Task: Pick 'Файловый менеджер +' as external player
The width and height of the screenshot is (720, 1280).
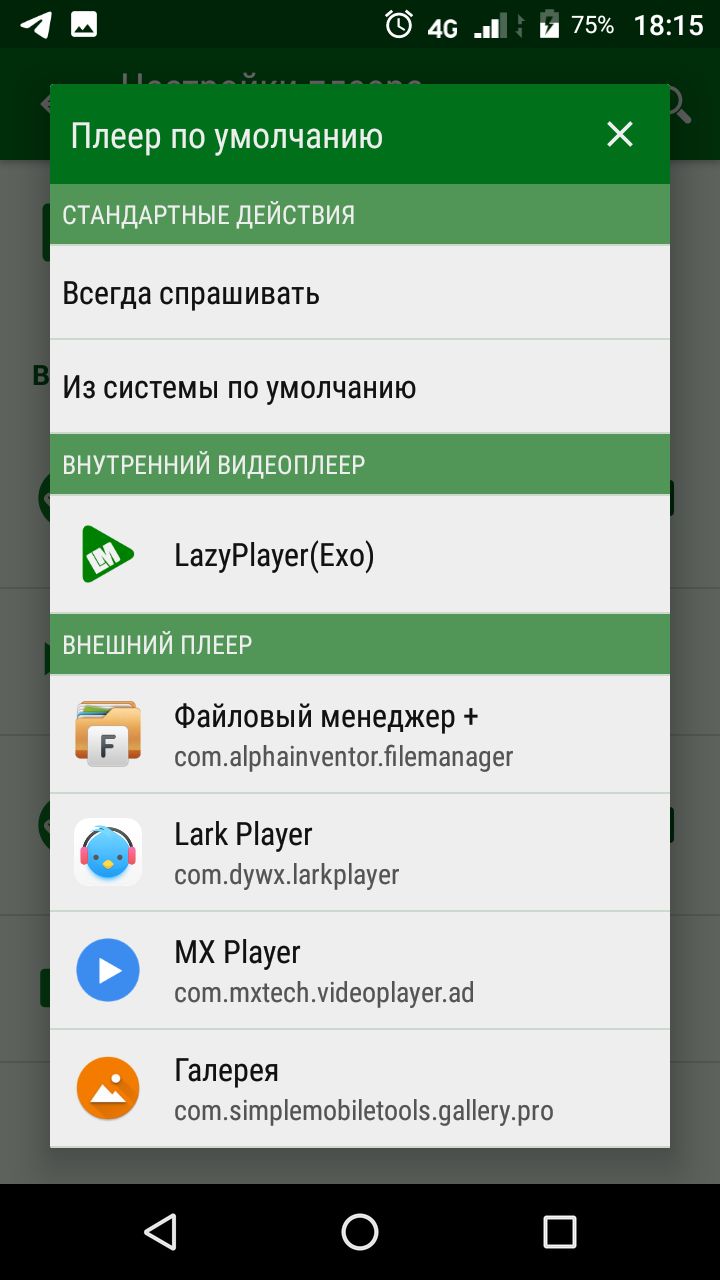Action: tap(360, 734)
